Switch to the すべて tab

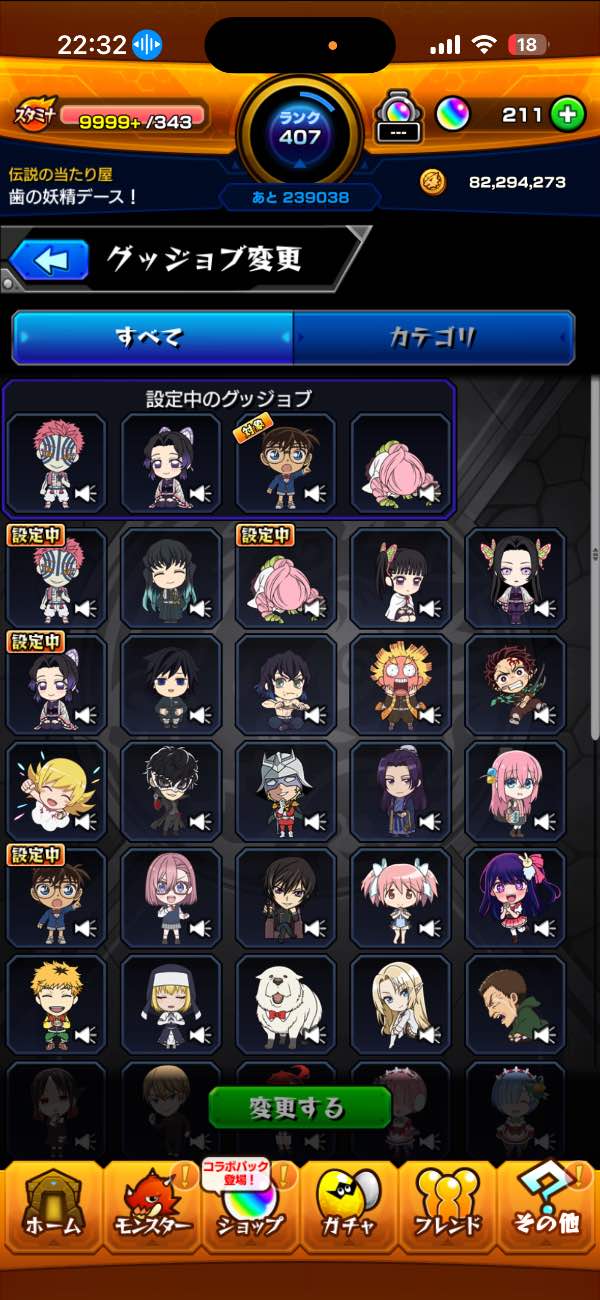point(152,338)
